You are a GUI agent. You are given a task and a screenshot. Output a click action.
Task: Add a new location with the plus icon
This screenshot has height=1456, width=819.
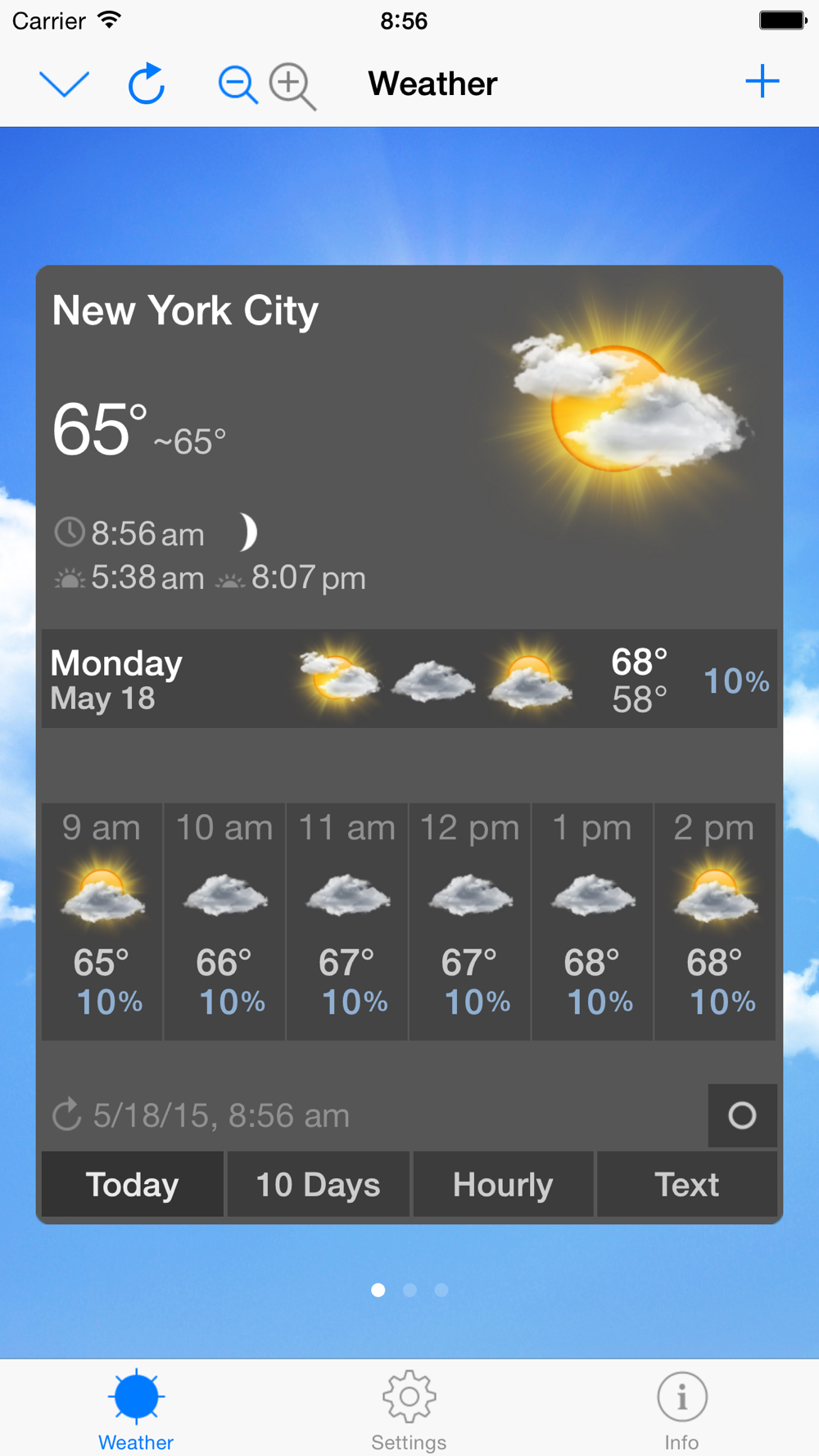[x=762, y=82]
